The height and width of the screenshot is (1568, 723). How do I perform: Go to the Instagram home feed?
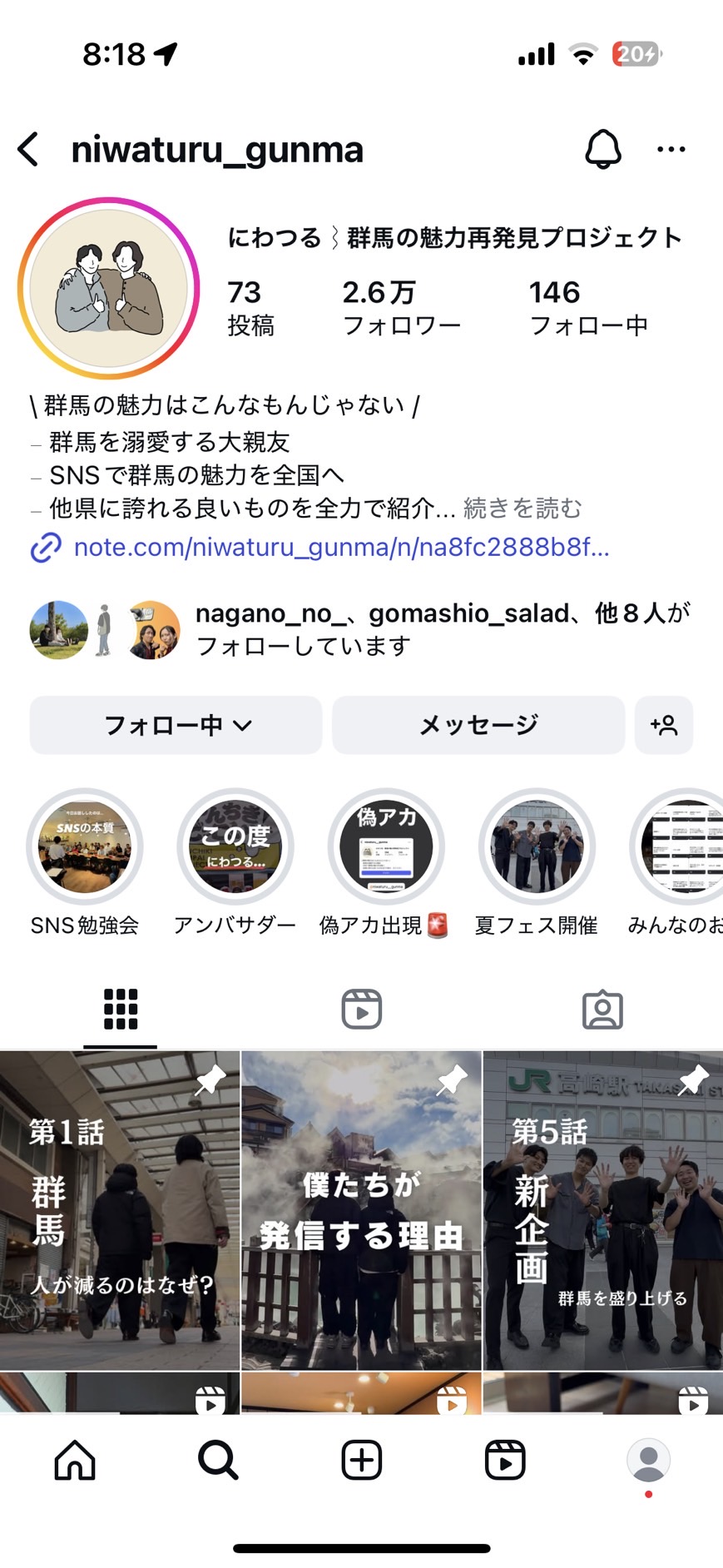(x=75, y=1460)
